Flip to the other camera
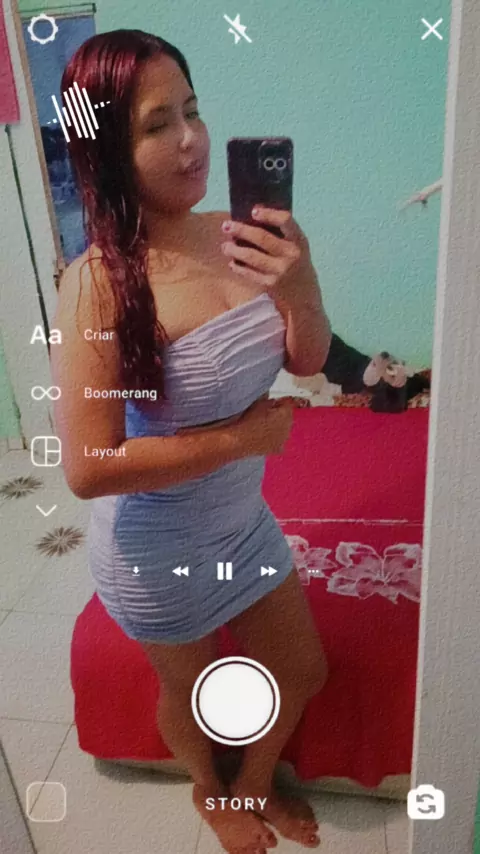The image size is (480, 854). point(426,802)
